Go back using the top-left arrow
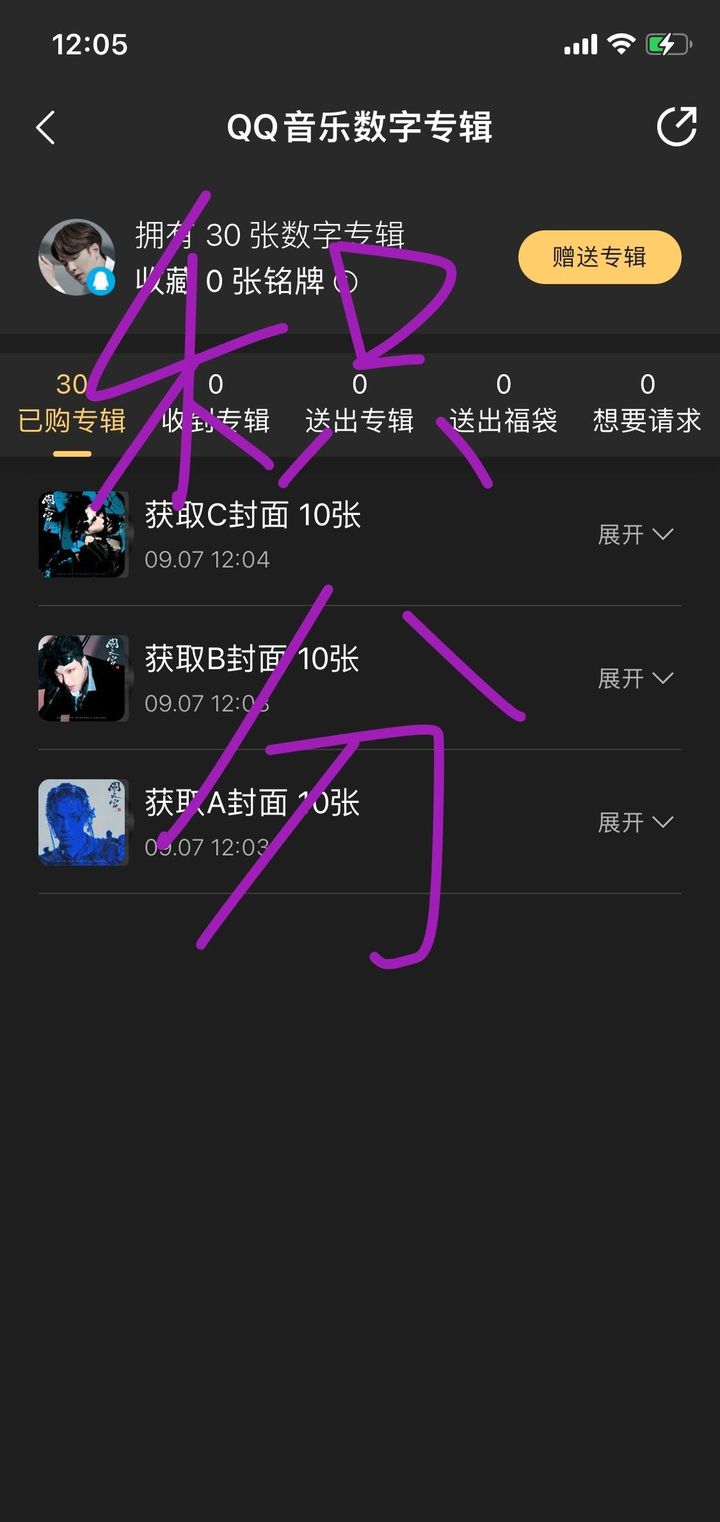 [x=45, y=128]
